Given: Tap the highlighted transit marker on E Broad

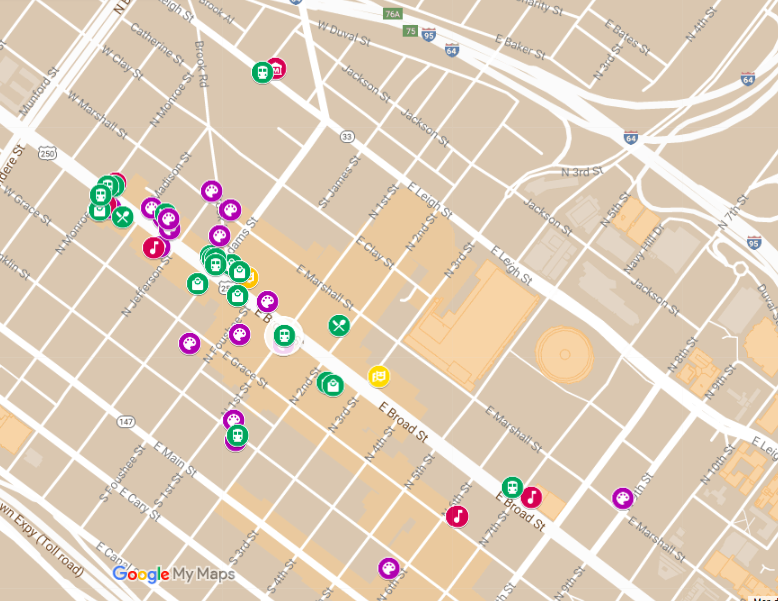Looking at the screenshot, I should coord(284,335).
